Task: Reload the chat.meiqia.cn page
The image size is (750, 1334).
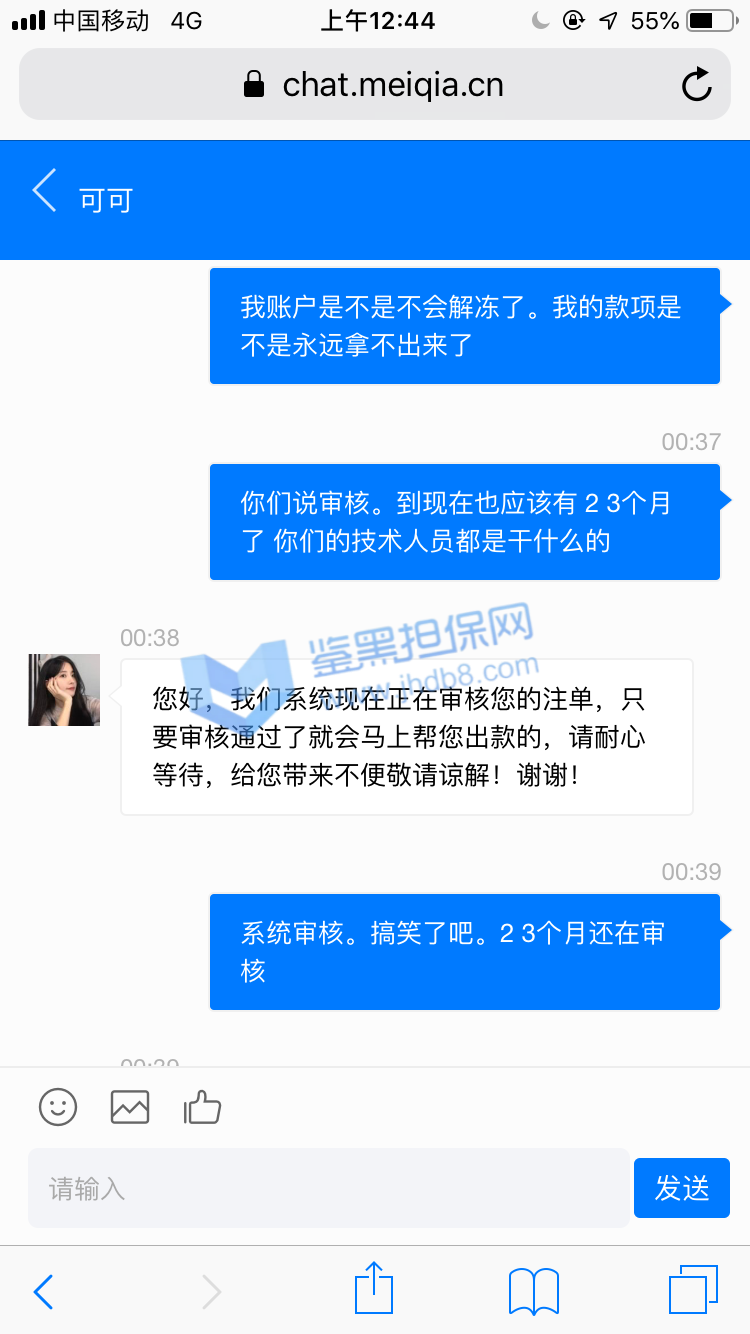Action: pyautogui.click(x=697, y=85)
